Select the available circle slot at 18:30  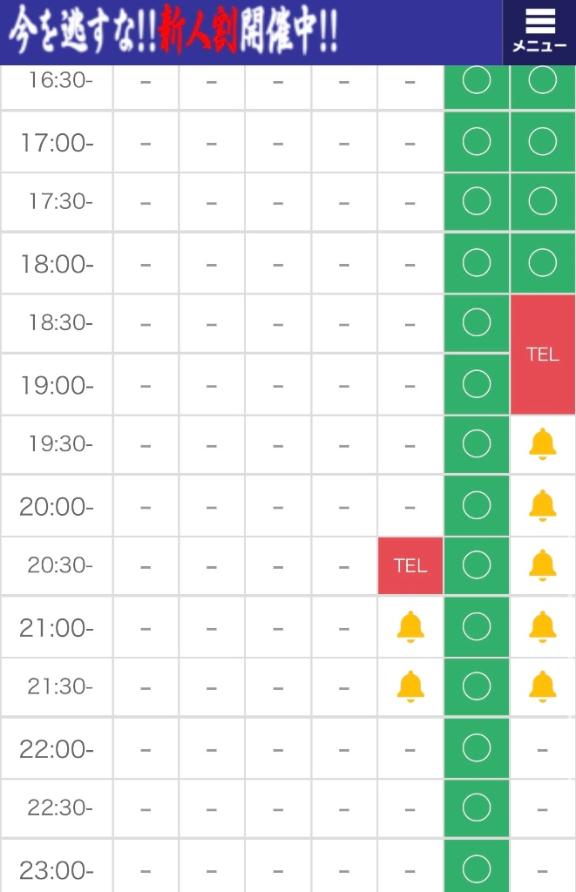pos(476,323)
